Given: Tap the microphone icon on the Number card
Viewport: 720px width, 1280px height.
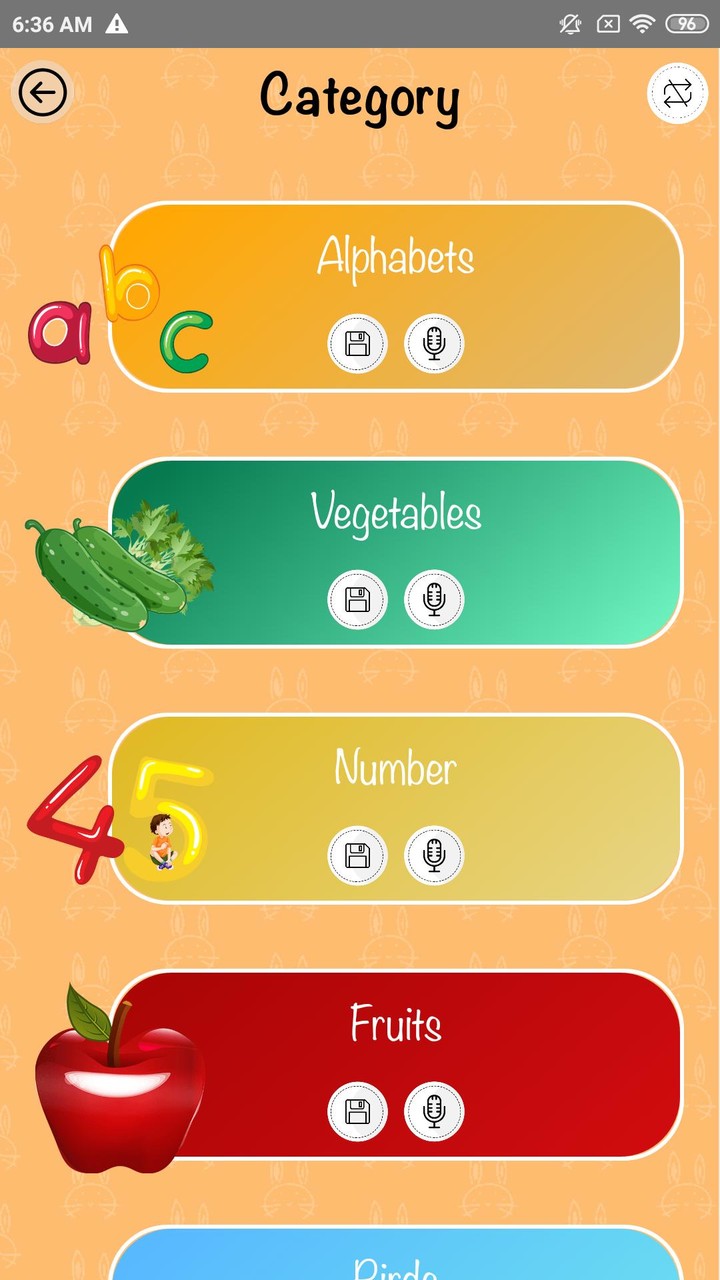Looking at the screenshot, I should 434,856.
